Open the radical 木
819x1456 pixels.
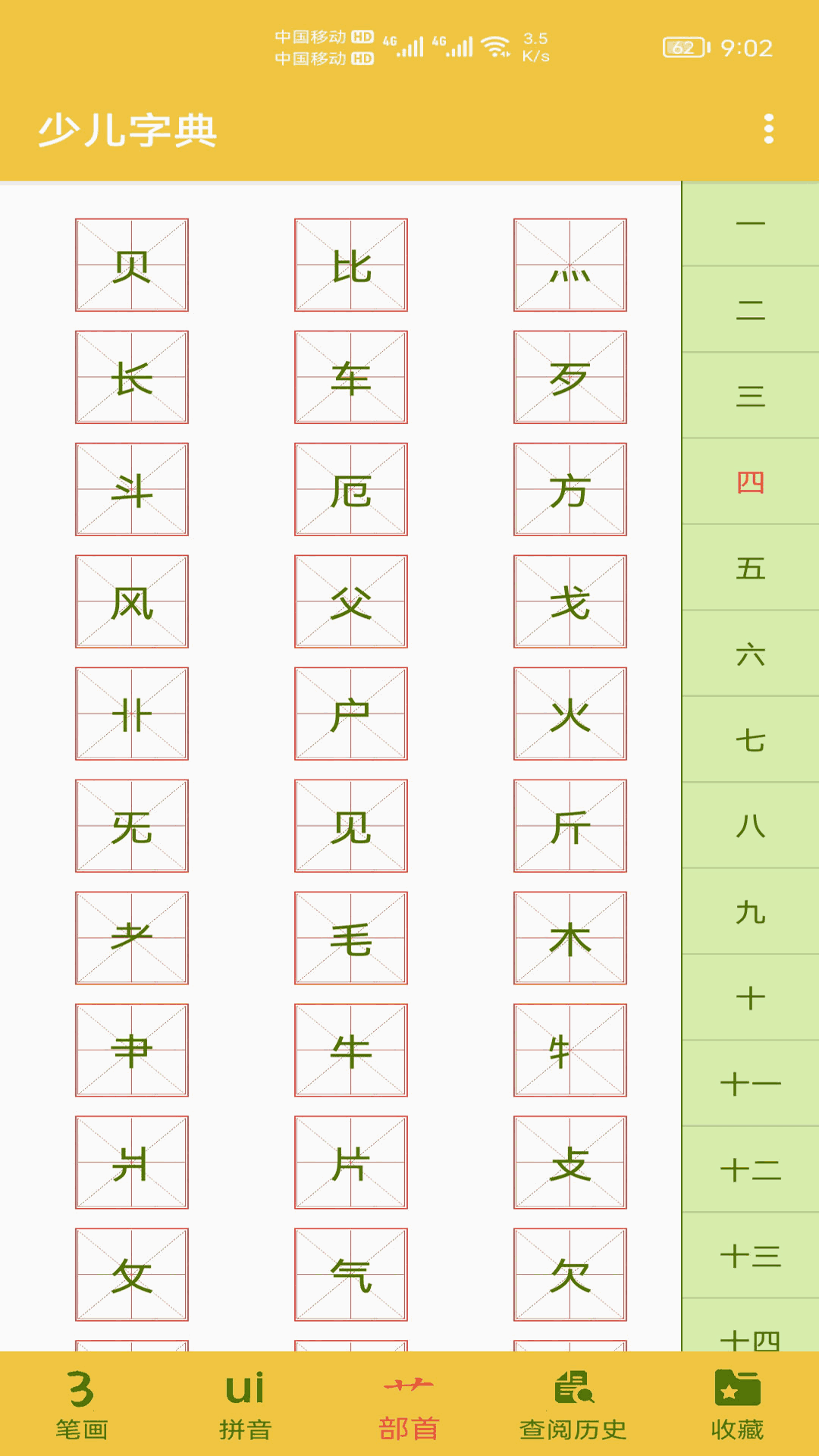coord(570,939)
